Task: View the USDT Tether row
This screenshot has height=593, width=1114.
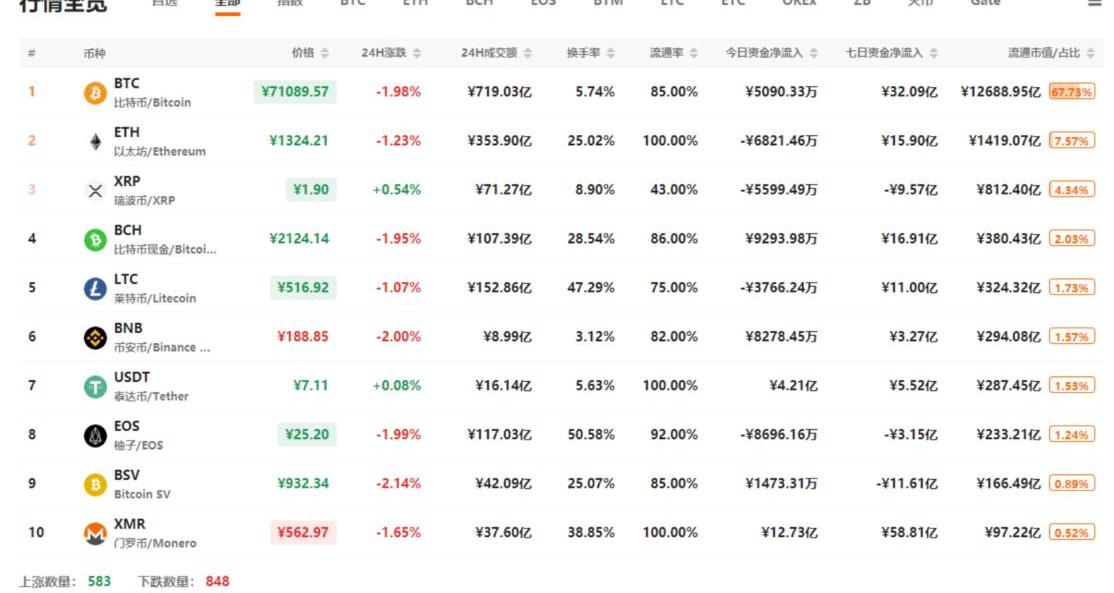Action: [150, 386]
